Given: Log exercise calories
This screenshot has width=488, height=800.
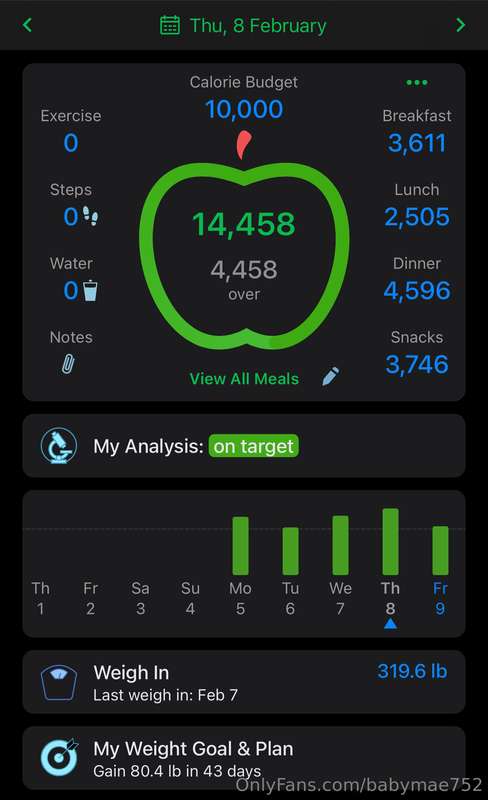Looking at the screenshot, I should pos(71,132).
